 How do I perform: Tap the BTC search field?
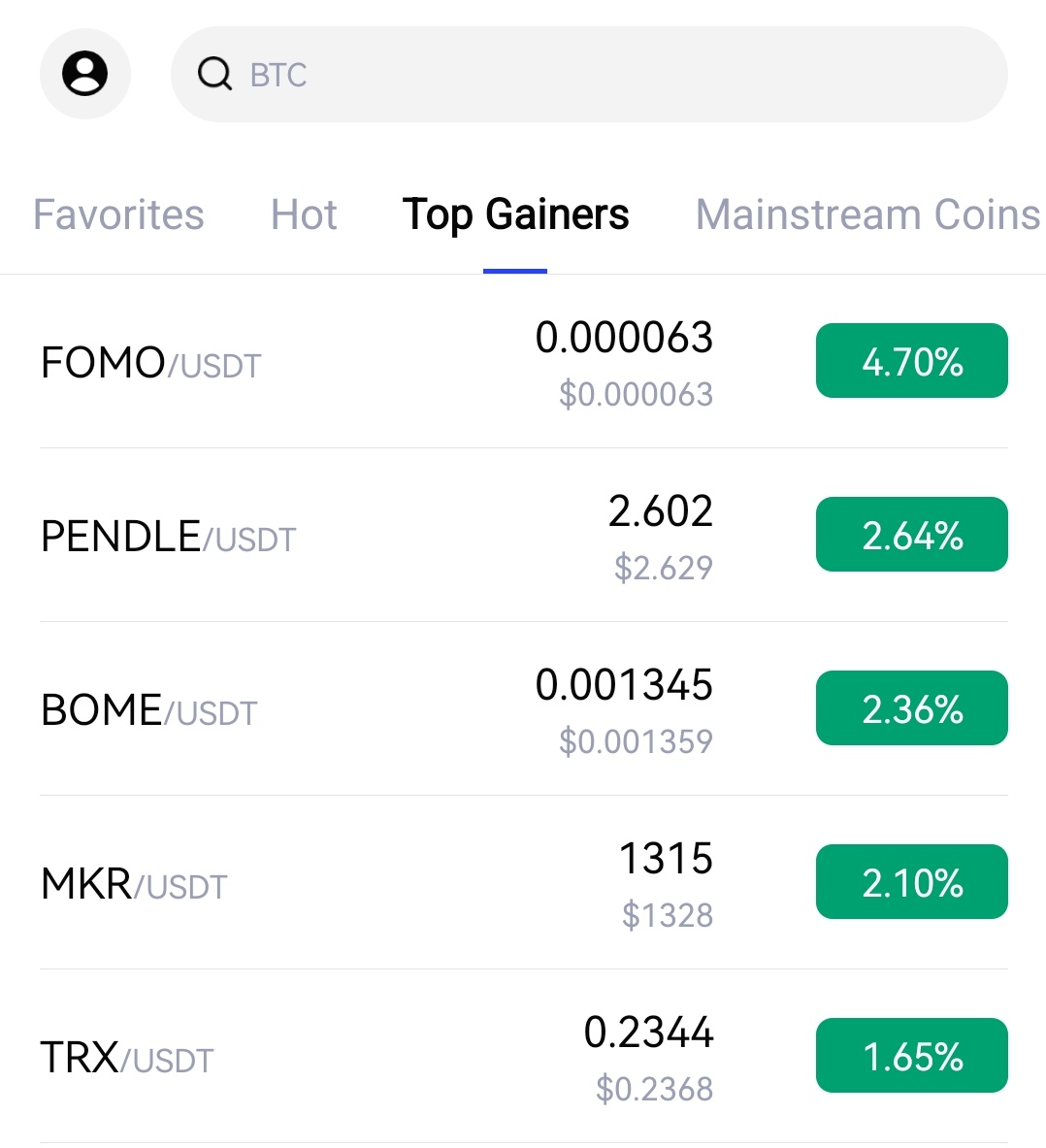pos(589,75)
